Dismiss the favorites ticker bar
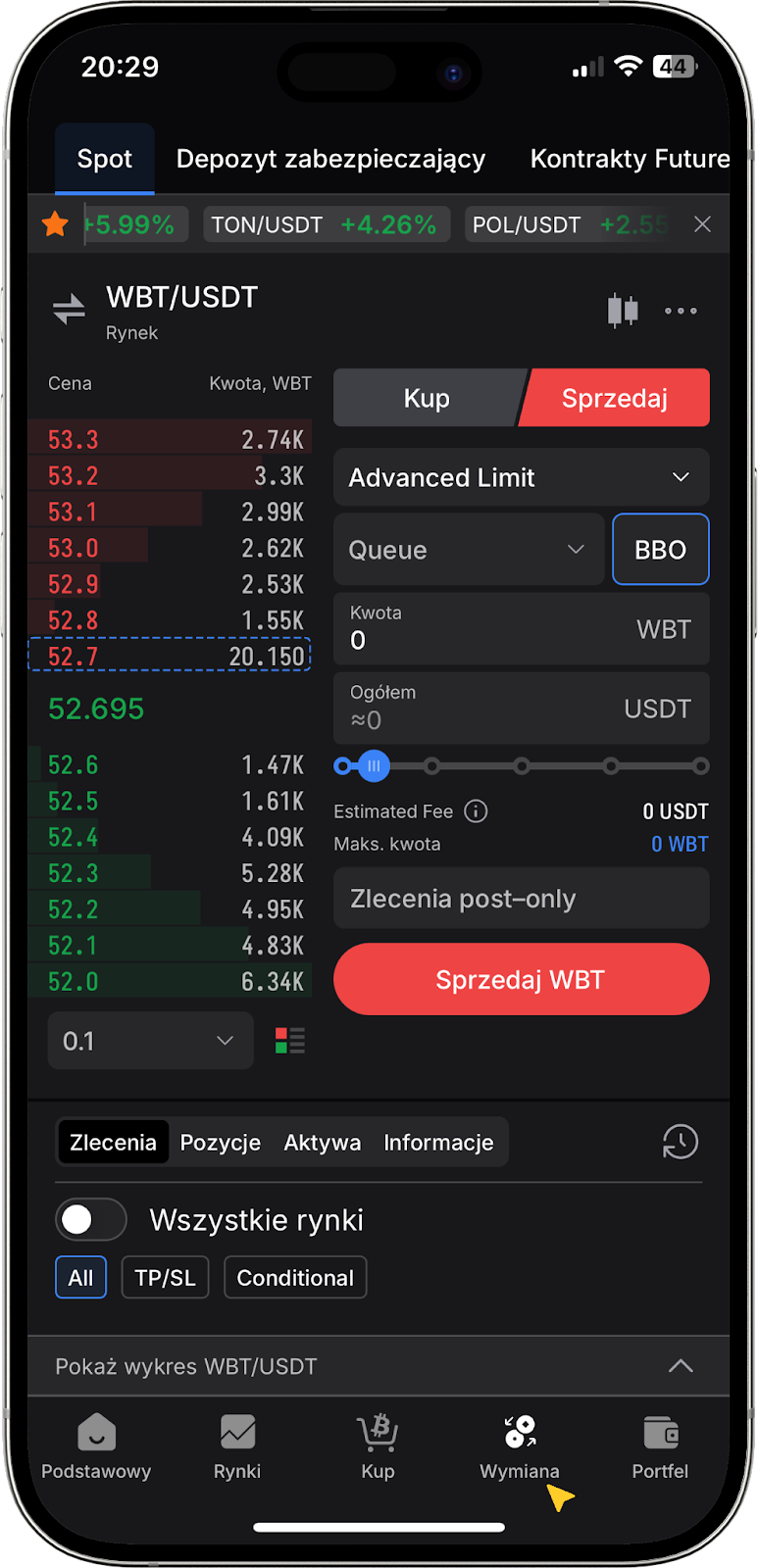 [x=702, y=224]
